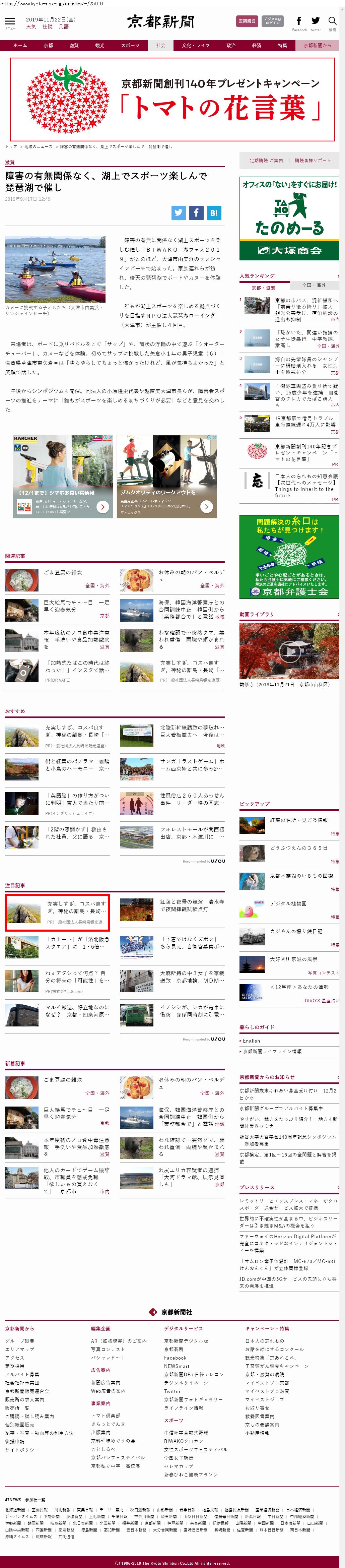Switch ranking to 全国・海外 tab

314,286
